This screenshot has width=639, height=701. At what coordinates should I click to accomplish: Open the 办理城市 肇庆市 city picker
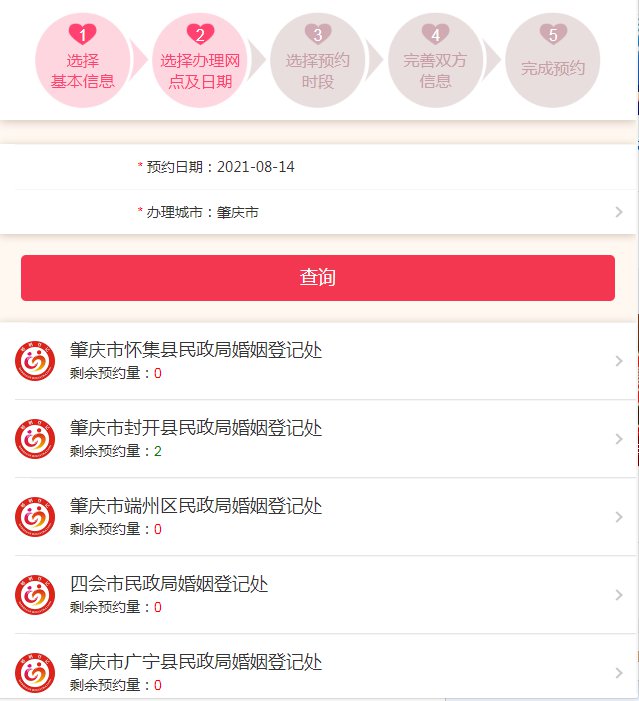click(318, 212)
